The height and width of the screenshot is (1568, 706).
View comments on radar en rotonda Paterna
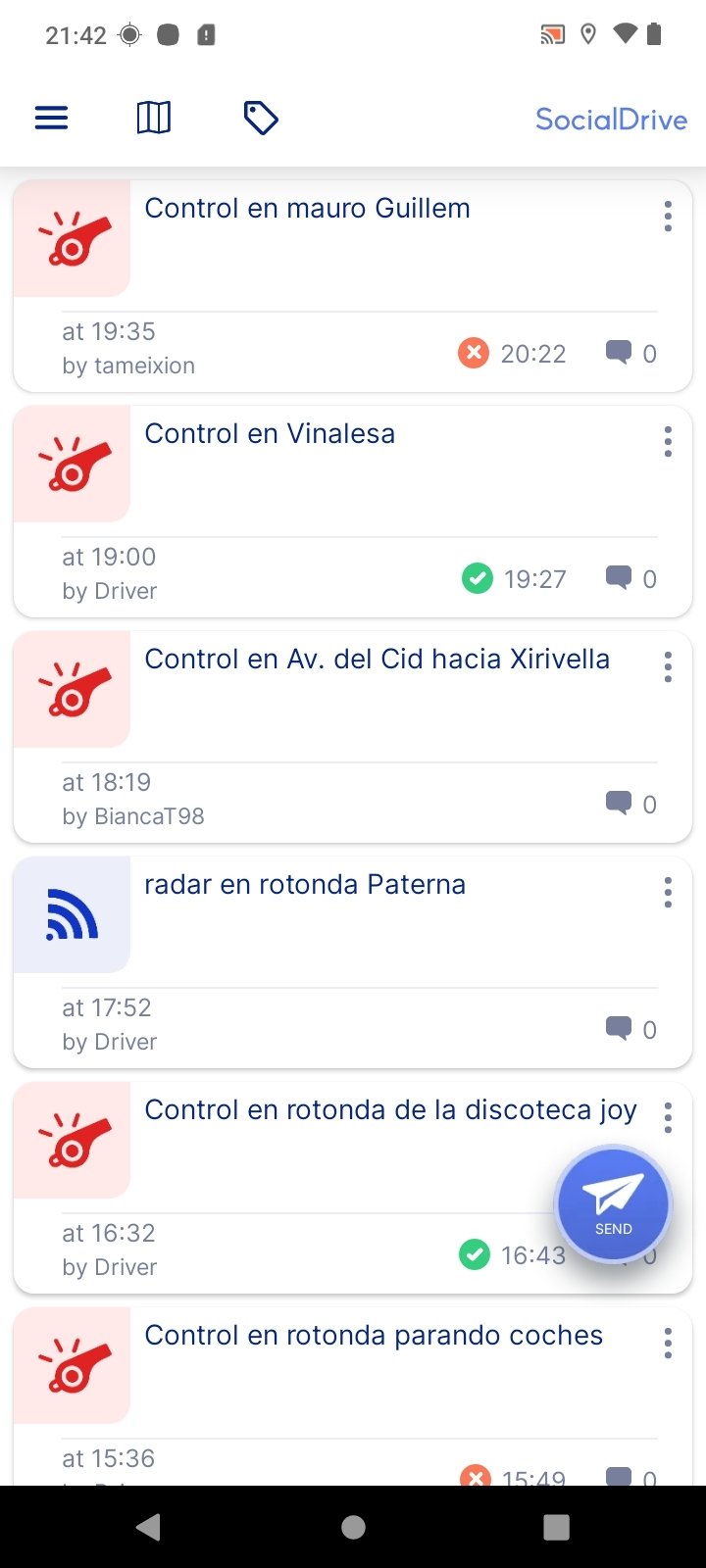pos(631,1029)
